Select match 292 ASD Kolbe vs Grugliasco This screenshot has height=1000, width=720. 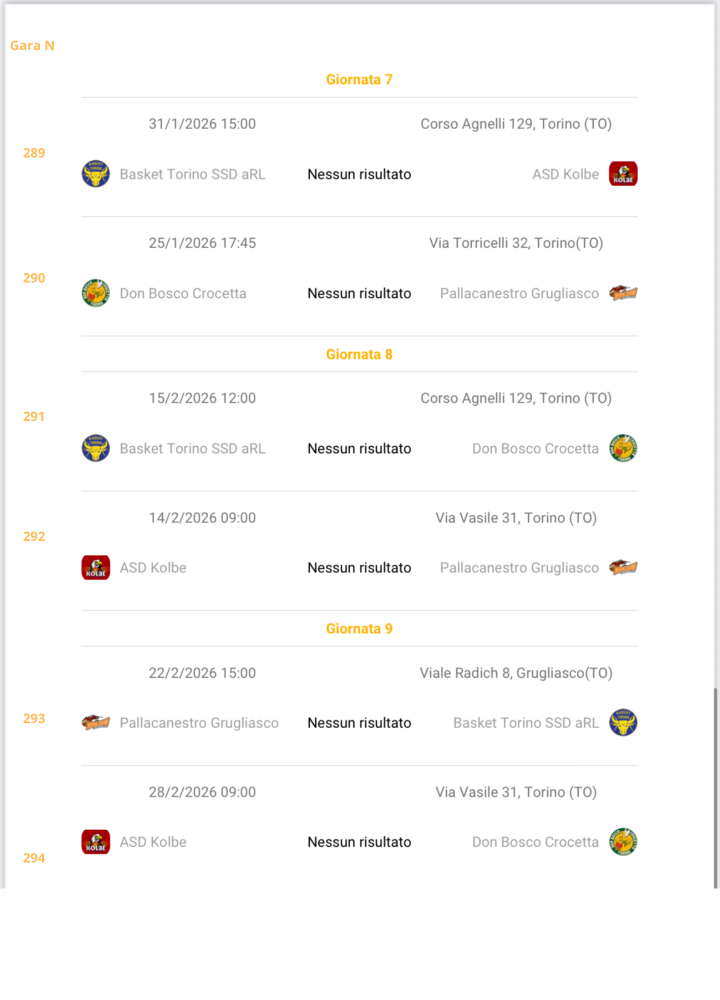(359, 567)
